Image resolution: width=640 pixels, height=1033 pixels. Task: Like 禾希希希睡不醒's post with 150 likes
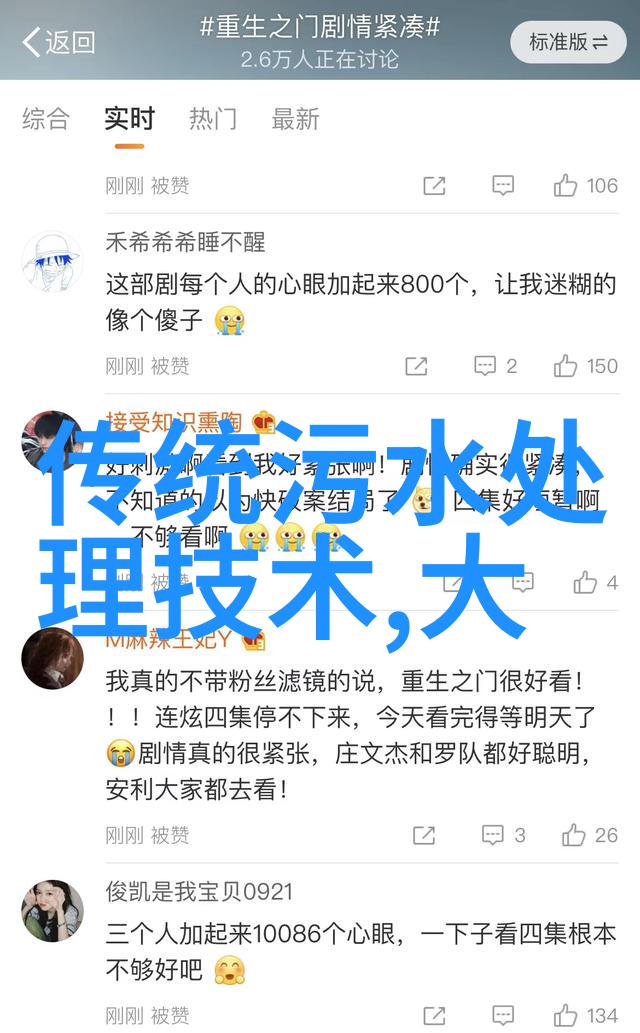point(586,366)
